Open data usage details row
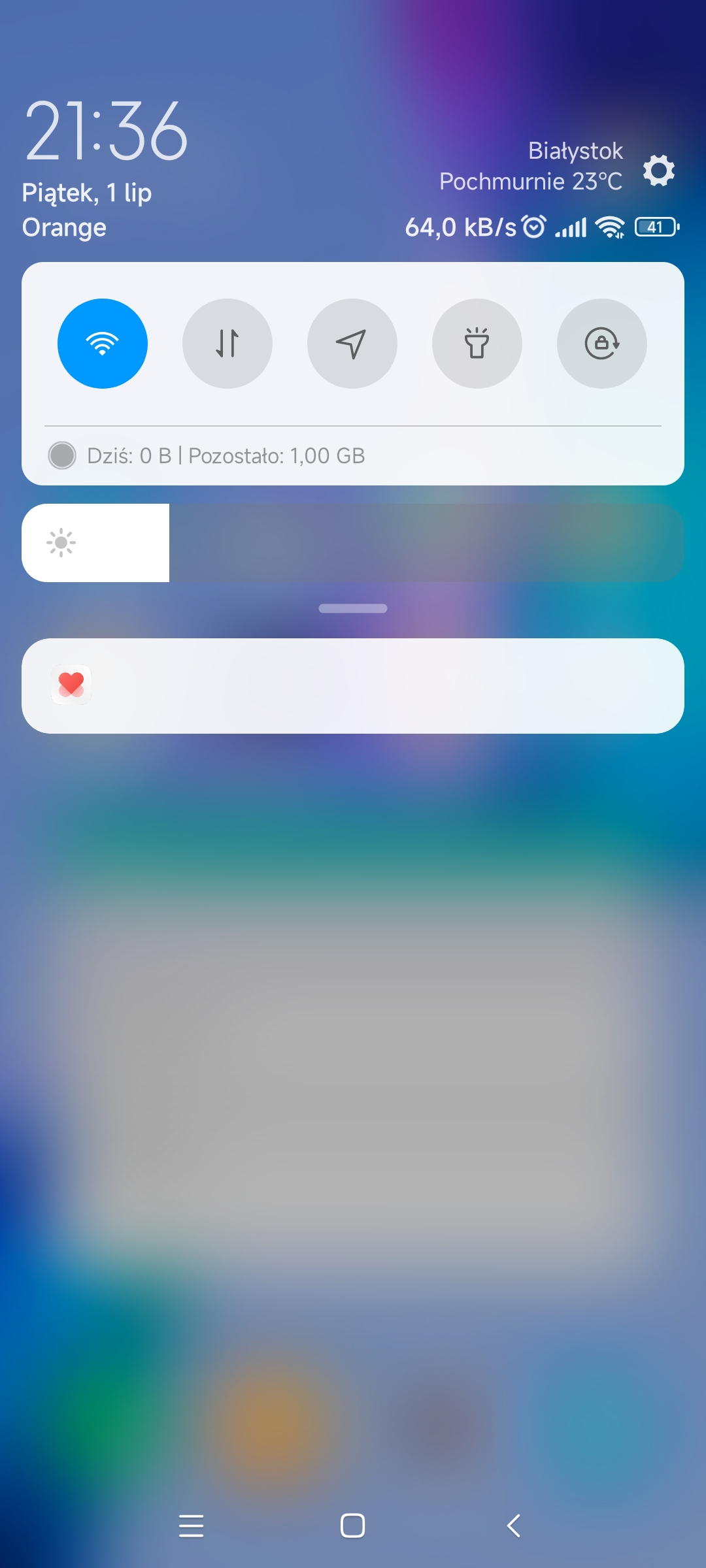Image resolution: width=706 pixels, height=1568 pixels. 353,455
